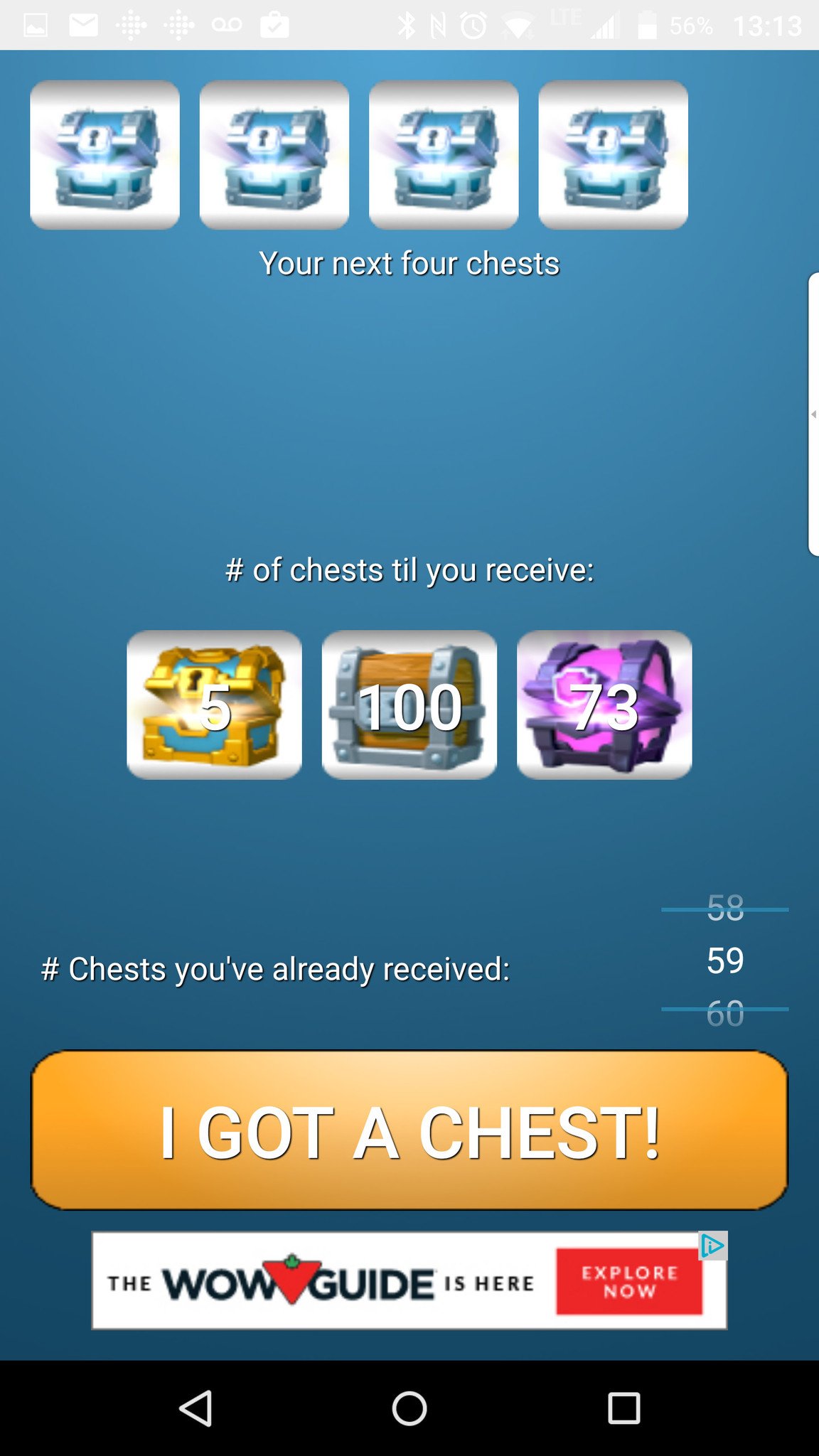Tap the I GOT A CHEST! button

pyautogui.click(x=409, y=1130)
